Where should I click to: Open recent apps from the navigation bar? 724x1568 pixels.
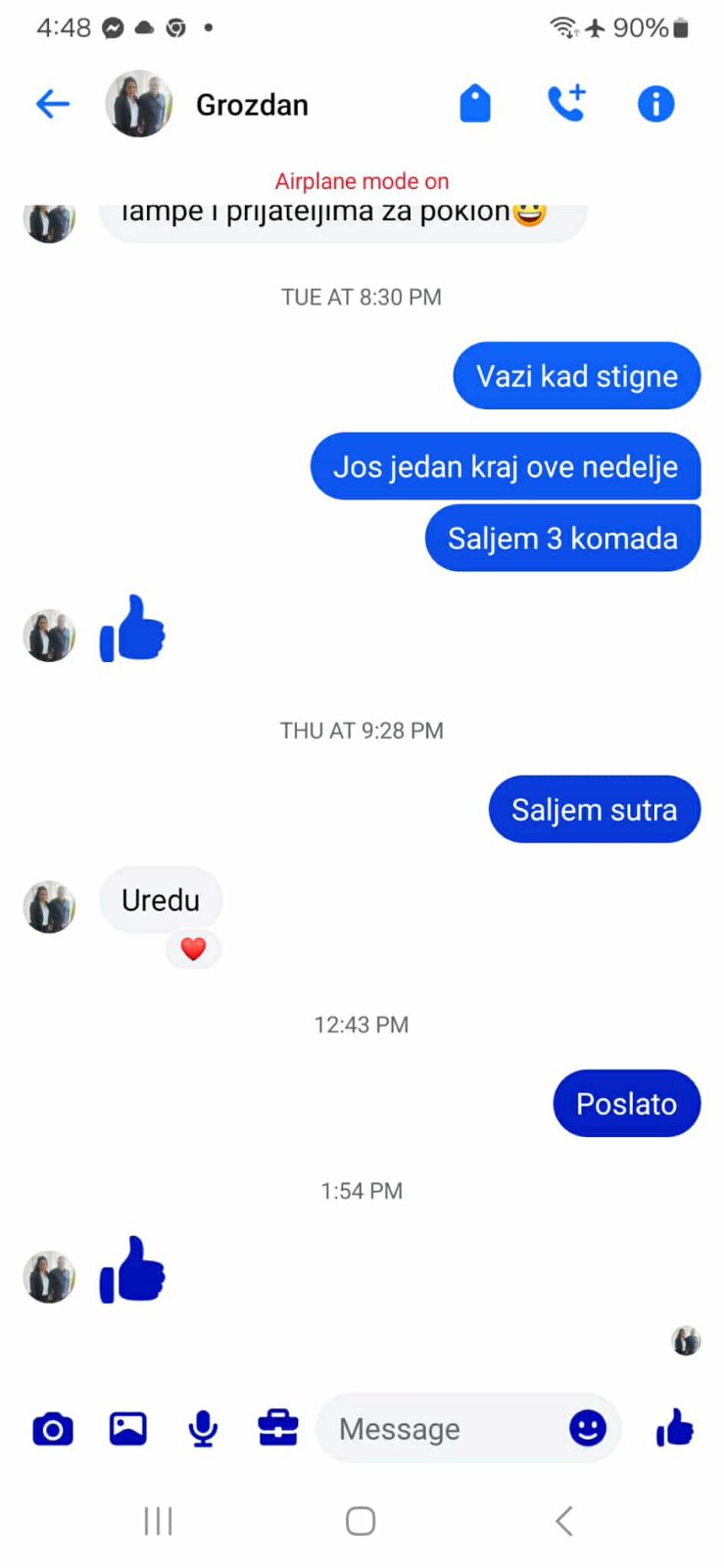158,1521
